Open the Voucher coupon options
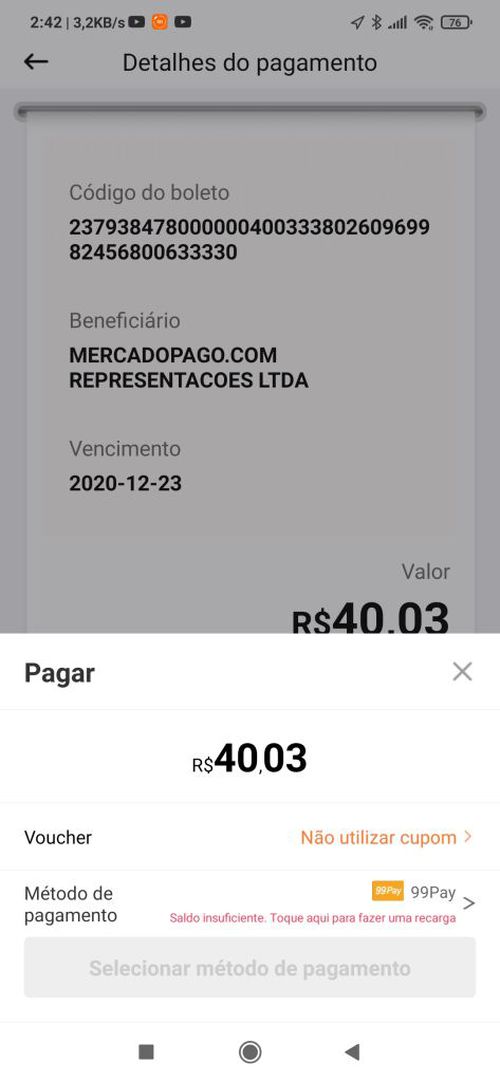Screen dimensions: 500x1082 pyautogui.click(x=250, y=837)
